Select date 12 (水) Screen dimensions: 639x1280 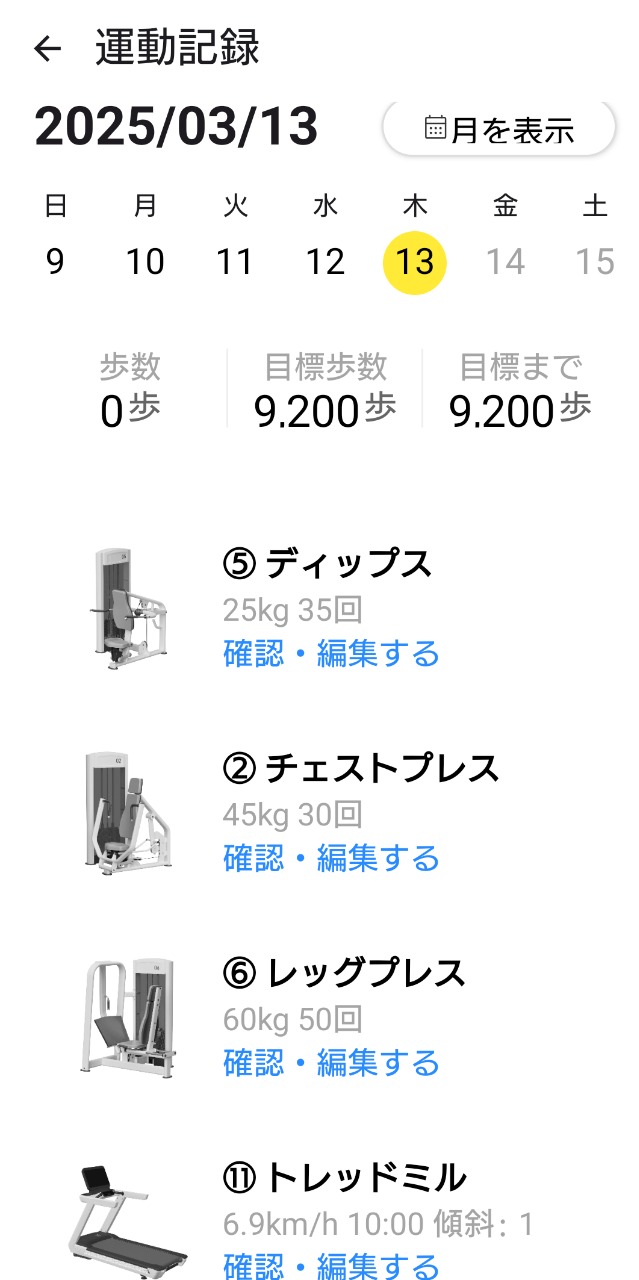tap(325, 262)
